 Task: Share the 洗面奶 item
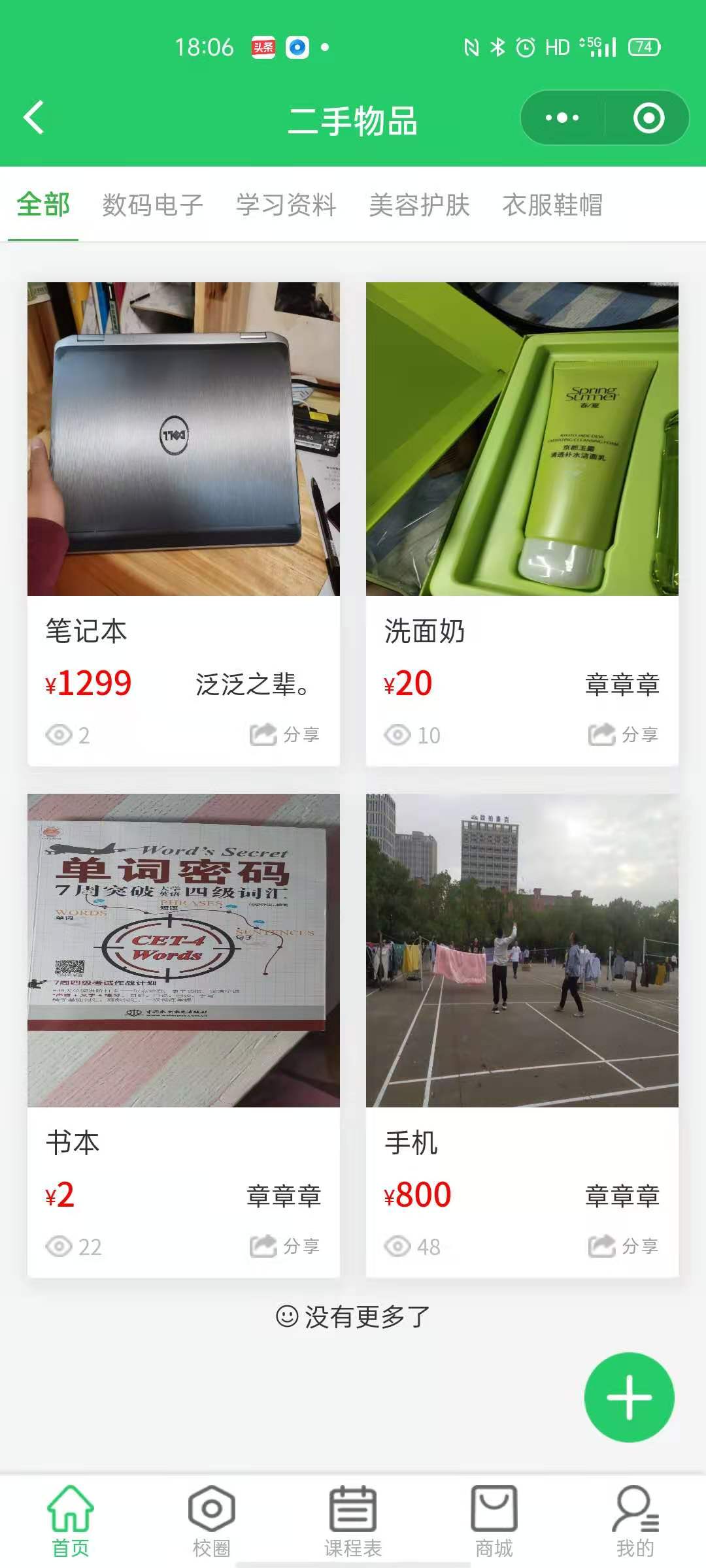(624, 735)
